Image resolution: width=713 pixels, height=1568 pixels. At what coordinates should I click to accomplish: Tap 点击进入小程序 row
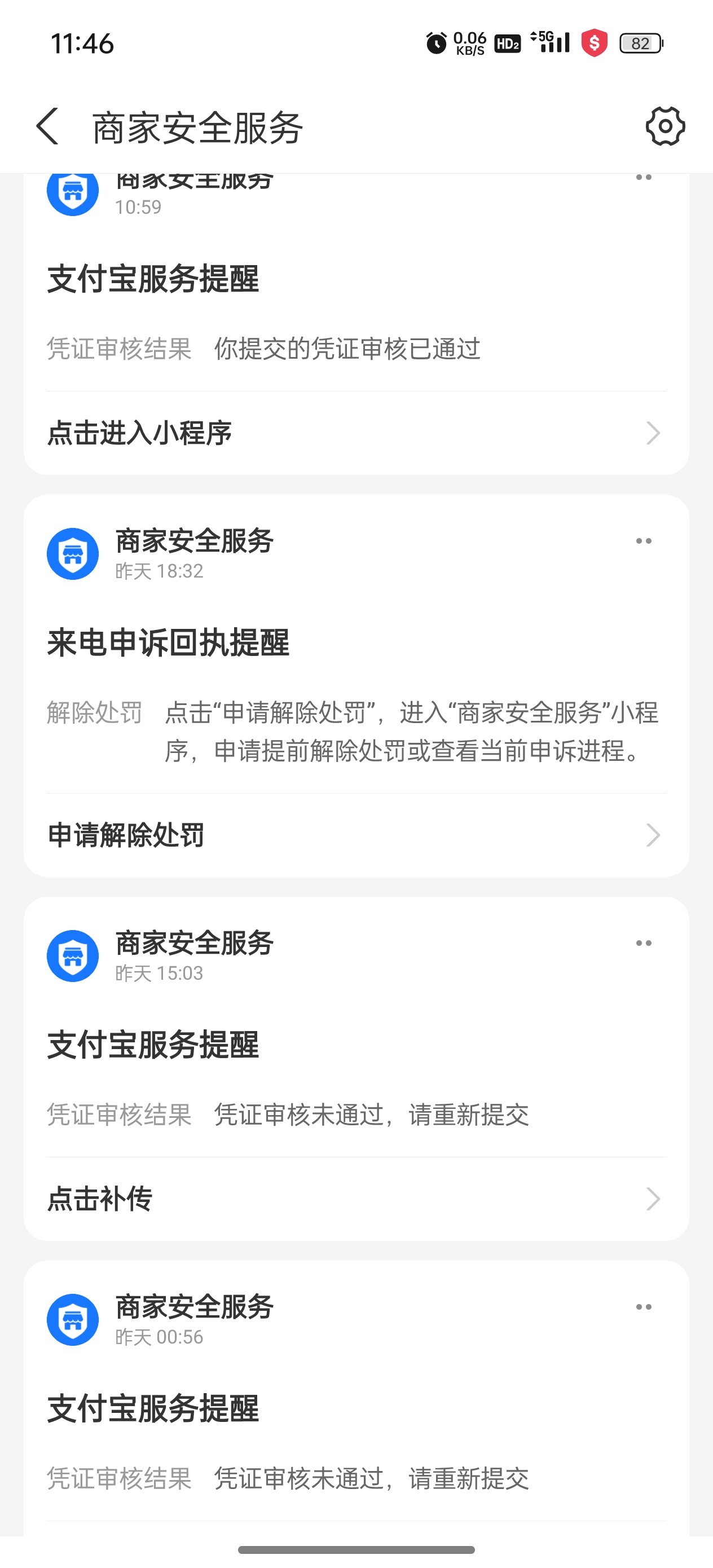(x=355, y=433)
